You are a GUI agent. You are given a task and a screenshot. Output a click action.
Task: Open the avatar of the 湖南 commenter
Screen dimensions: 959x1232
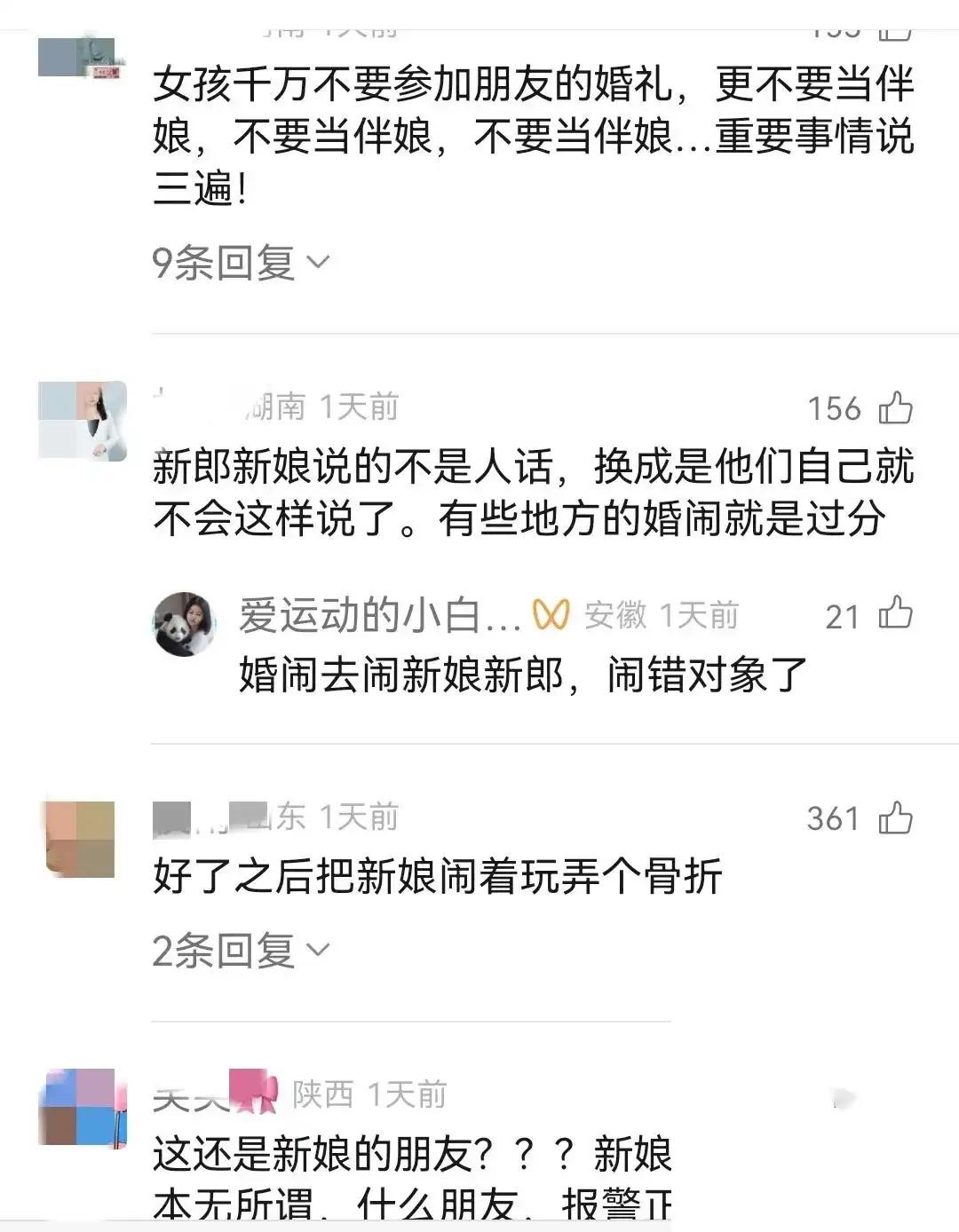pyautogui.click(x=83, y=420)
